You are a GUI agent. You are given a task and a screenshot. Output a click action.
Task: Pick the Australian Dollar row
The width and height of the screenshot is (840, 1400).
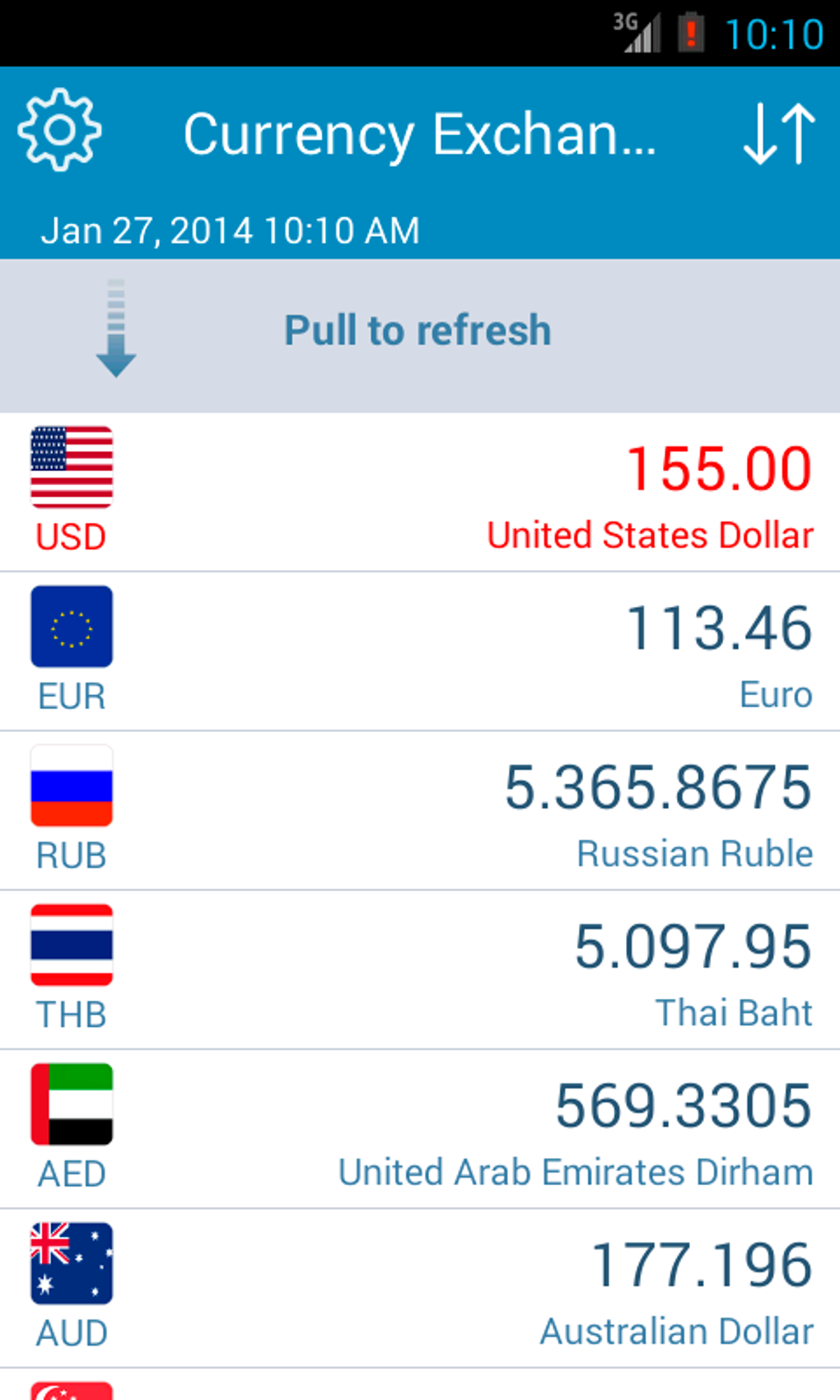point(420,1288)
